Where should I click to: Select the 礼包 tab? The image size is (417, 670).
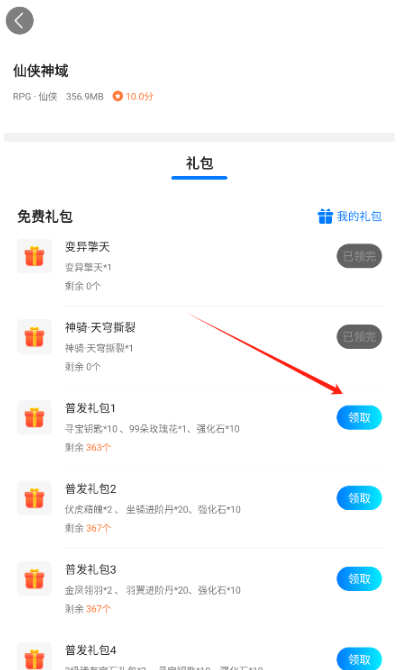click(x=199, y=164)
